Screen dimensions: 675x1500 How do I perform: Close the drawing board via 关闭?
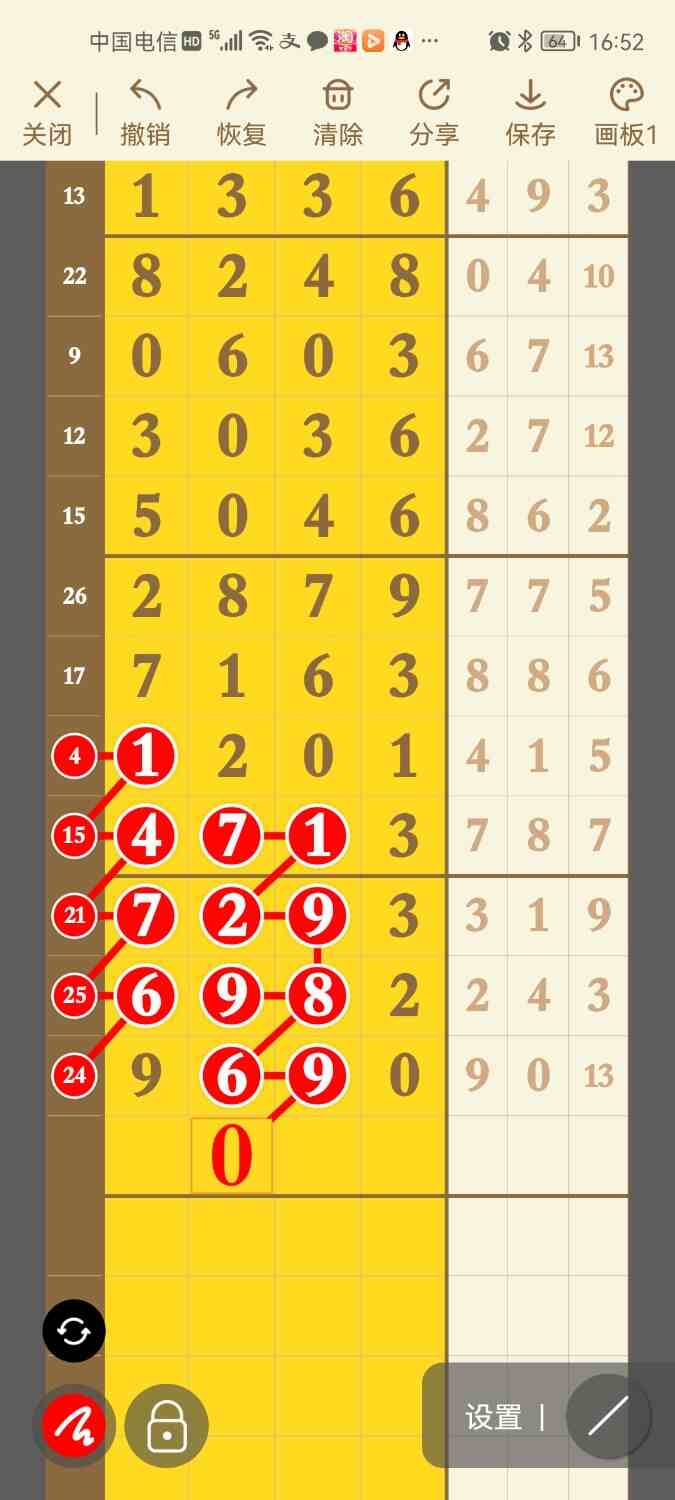[47, 113]
